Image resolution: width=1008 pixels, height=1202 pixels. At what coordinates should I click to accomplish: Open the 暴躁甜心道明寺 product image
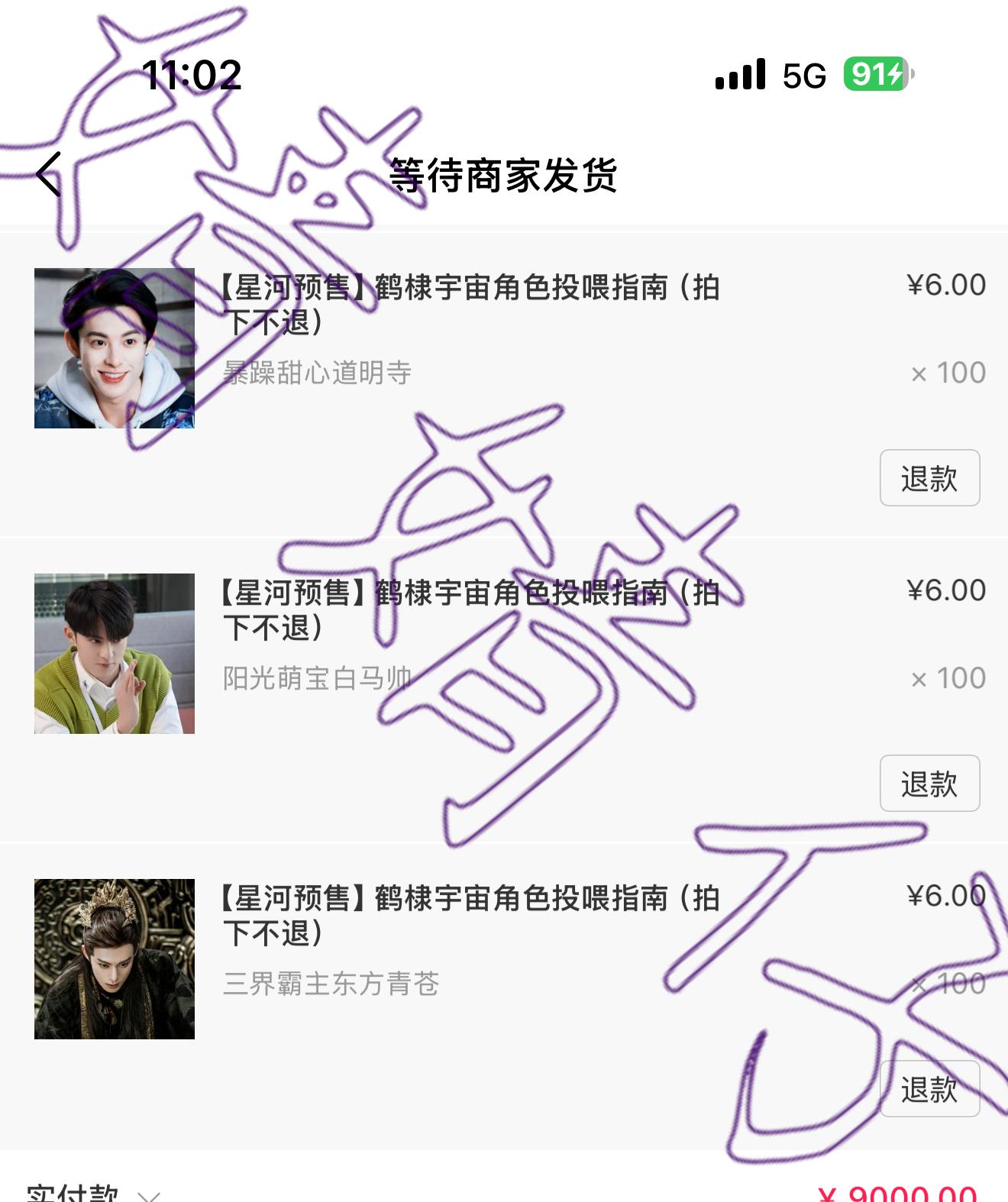tap(115, 348)
